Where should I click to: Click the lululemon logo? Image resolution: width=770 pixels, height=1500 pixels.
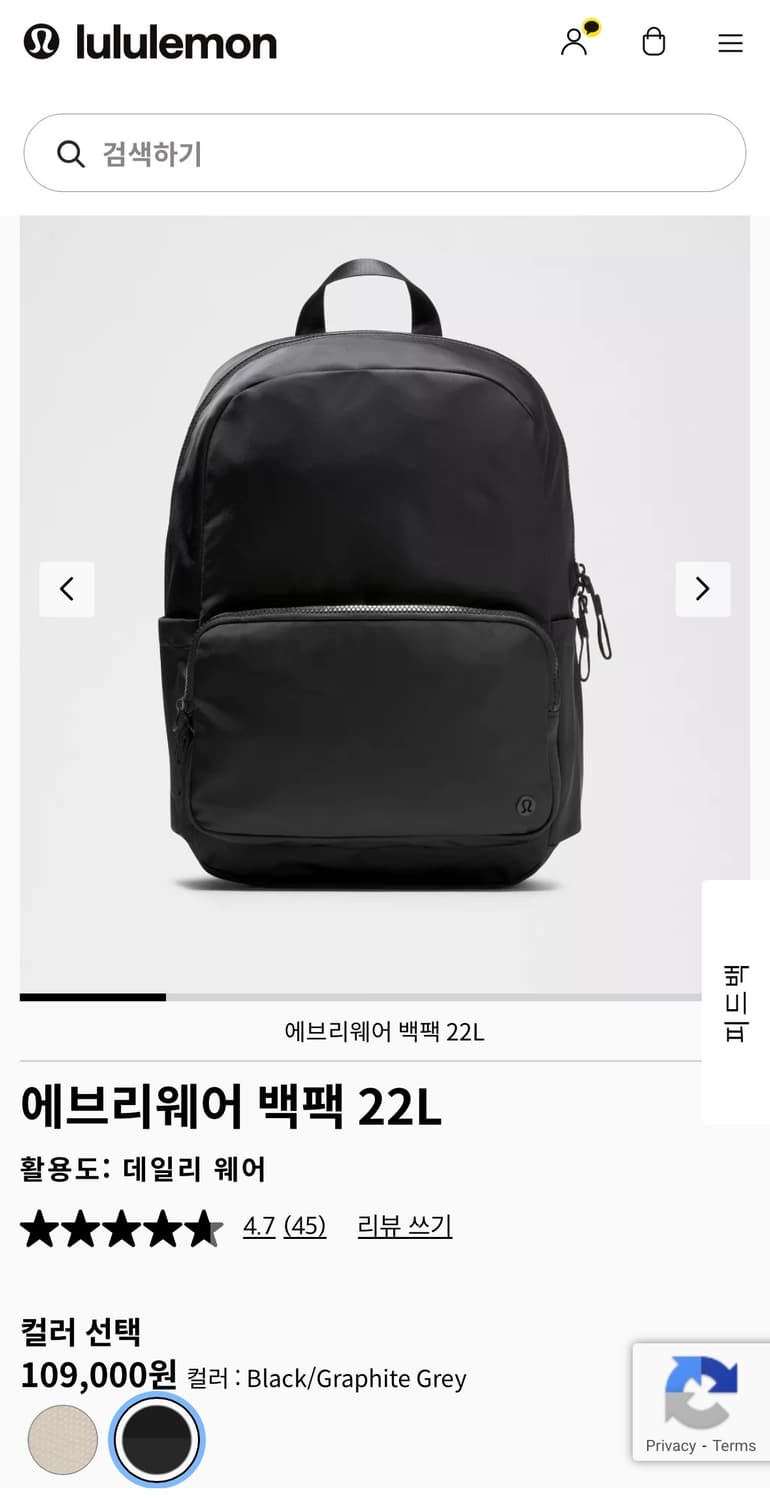point(148,42)
